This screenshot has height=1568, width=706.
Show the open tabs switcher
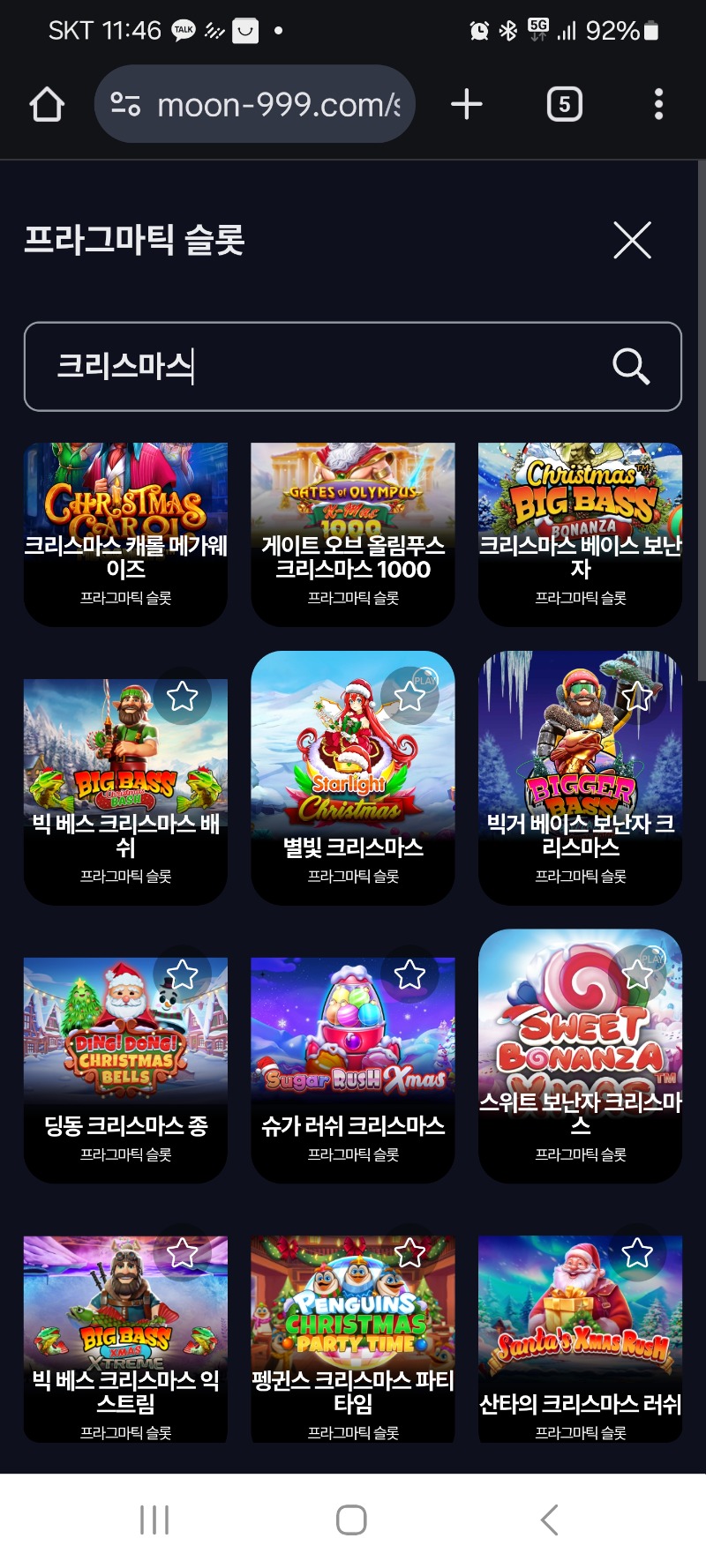[x=565, y=105]
